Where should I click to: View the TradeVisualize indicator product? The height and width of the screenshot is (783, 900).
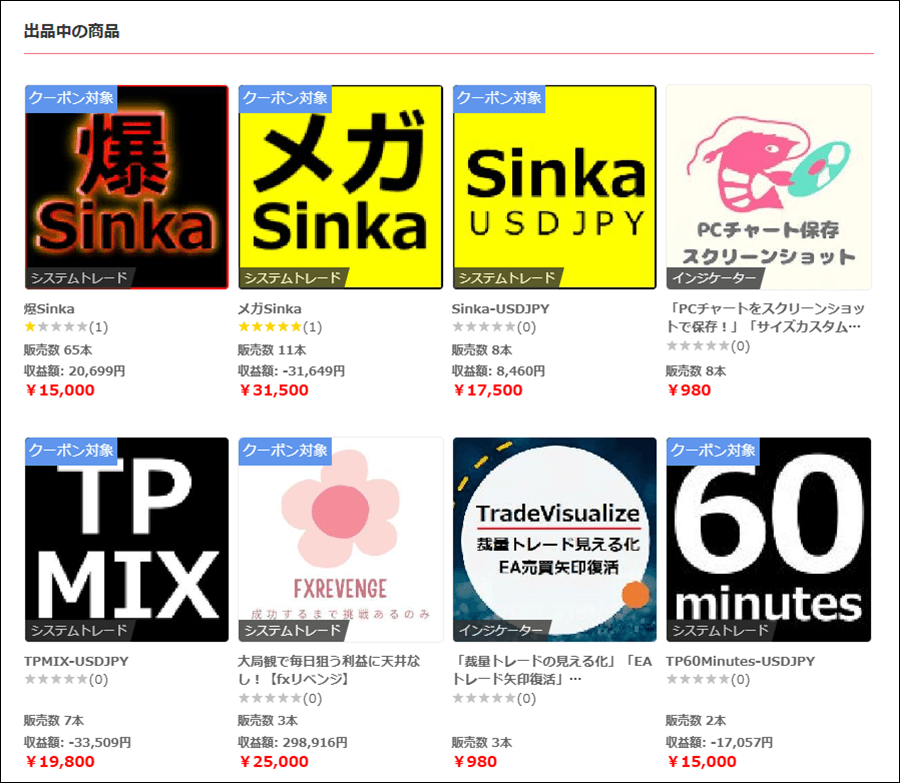pos(554,540)
